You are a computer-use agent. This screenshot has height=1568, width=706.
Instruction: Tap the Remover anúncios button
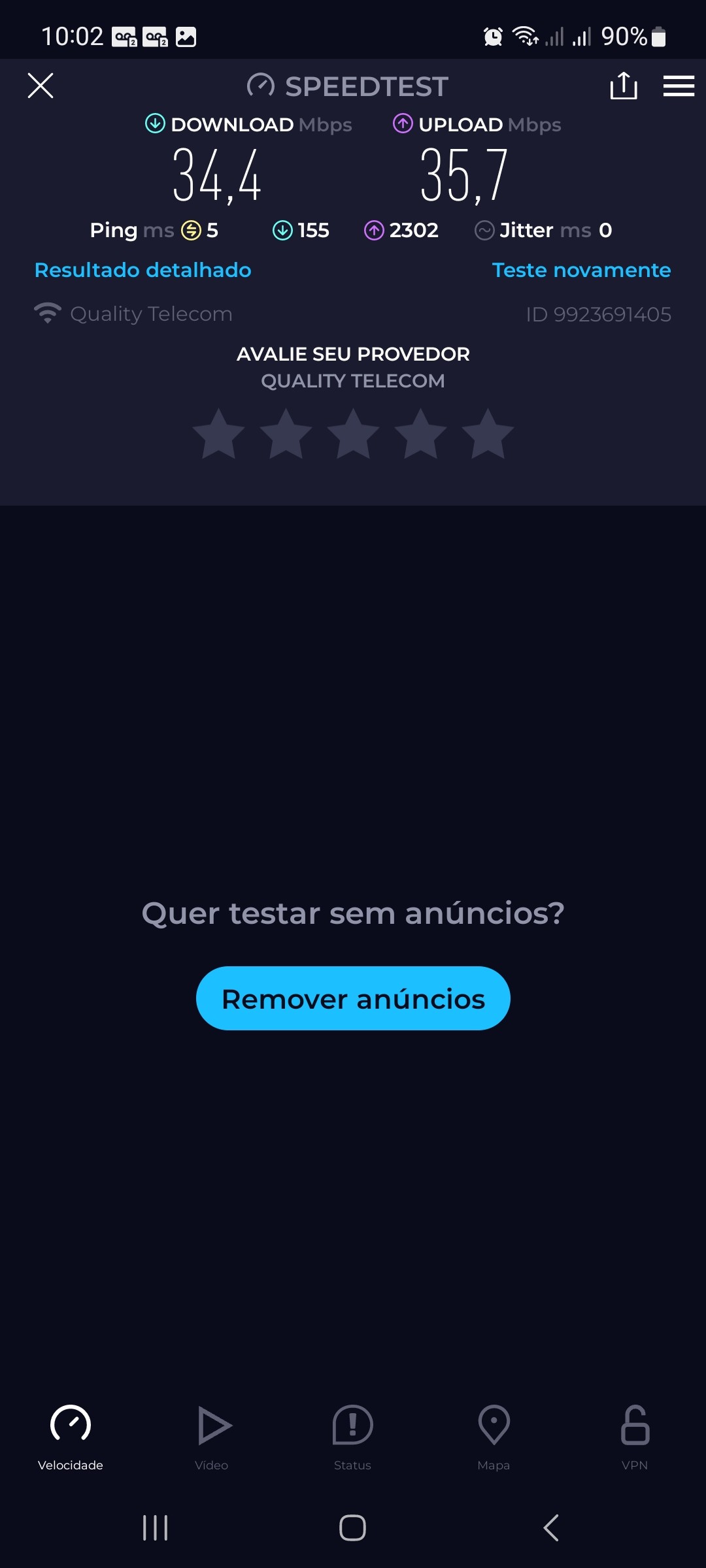[353, 998]
